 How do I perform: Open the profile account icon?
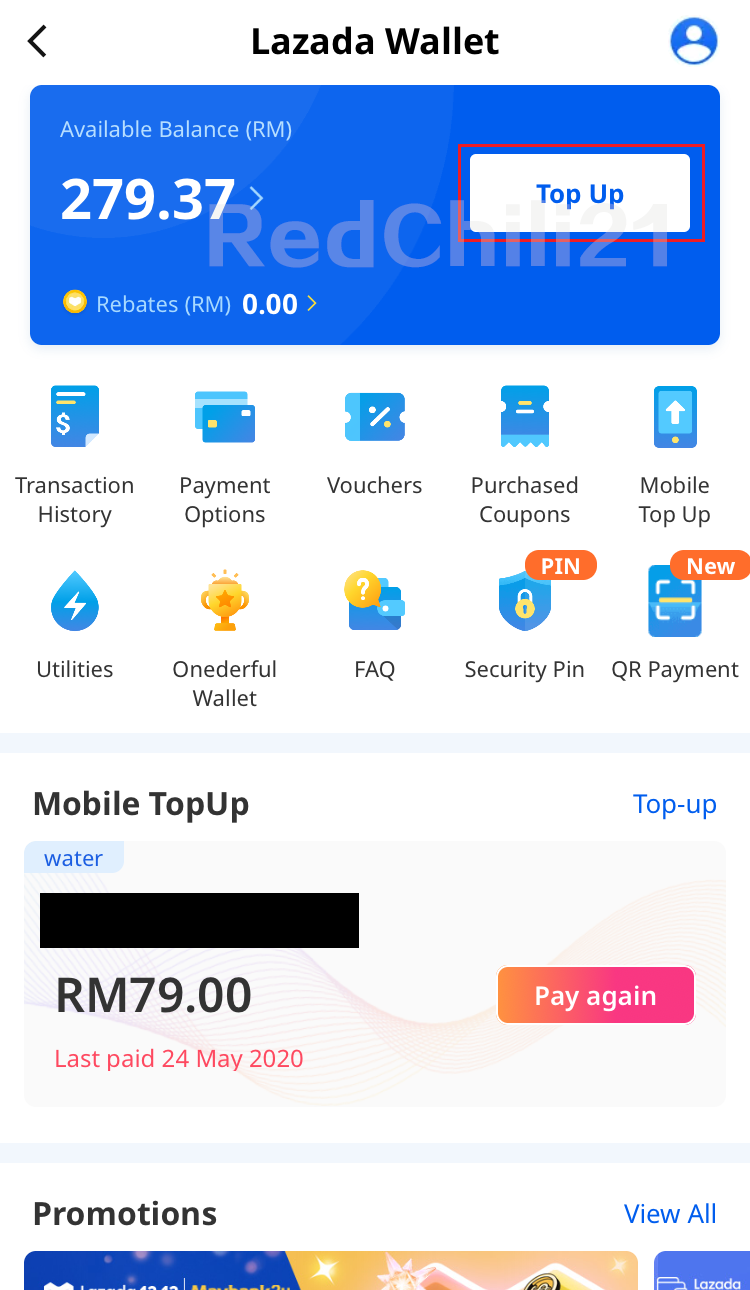pos(694,41)
